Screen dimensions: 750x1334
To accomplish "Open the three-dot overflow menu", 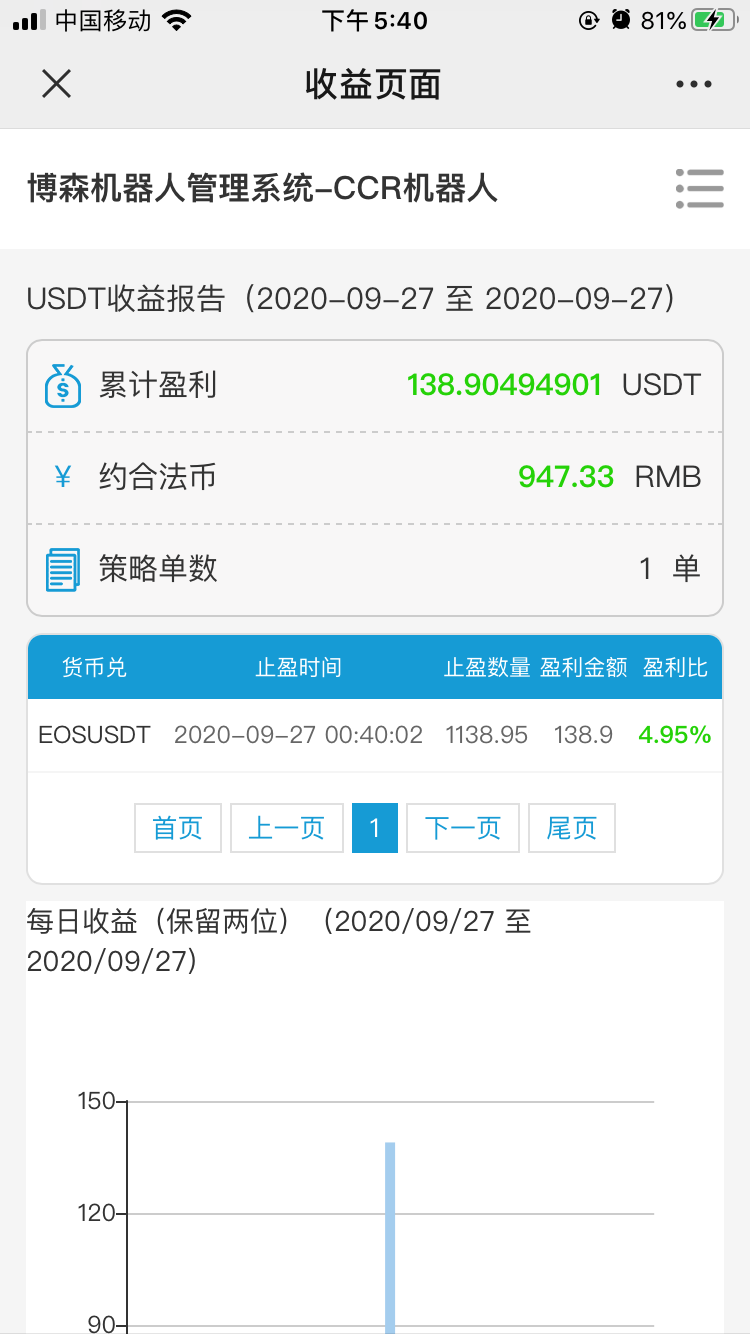I will 694,85.
